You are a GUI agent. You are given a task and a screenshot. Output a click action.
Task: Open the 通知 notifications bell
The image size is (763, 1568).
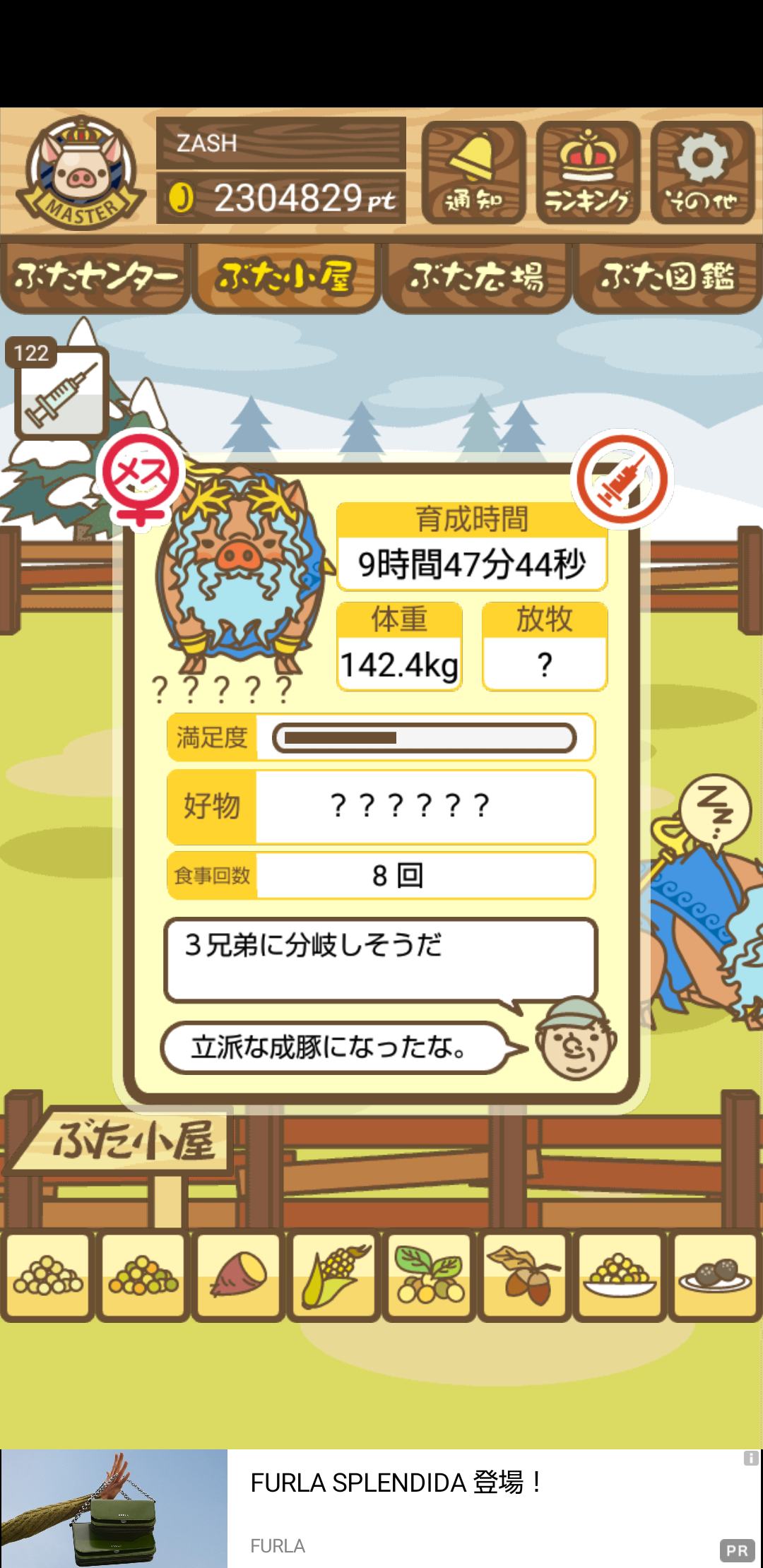473,172
